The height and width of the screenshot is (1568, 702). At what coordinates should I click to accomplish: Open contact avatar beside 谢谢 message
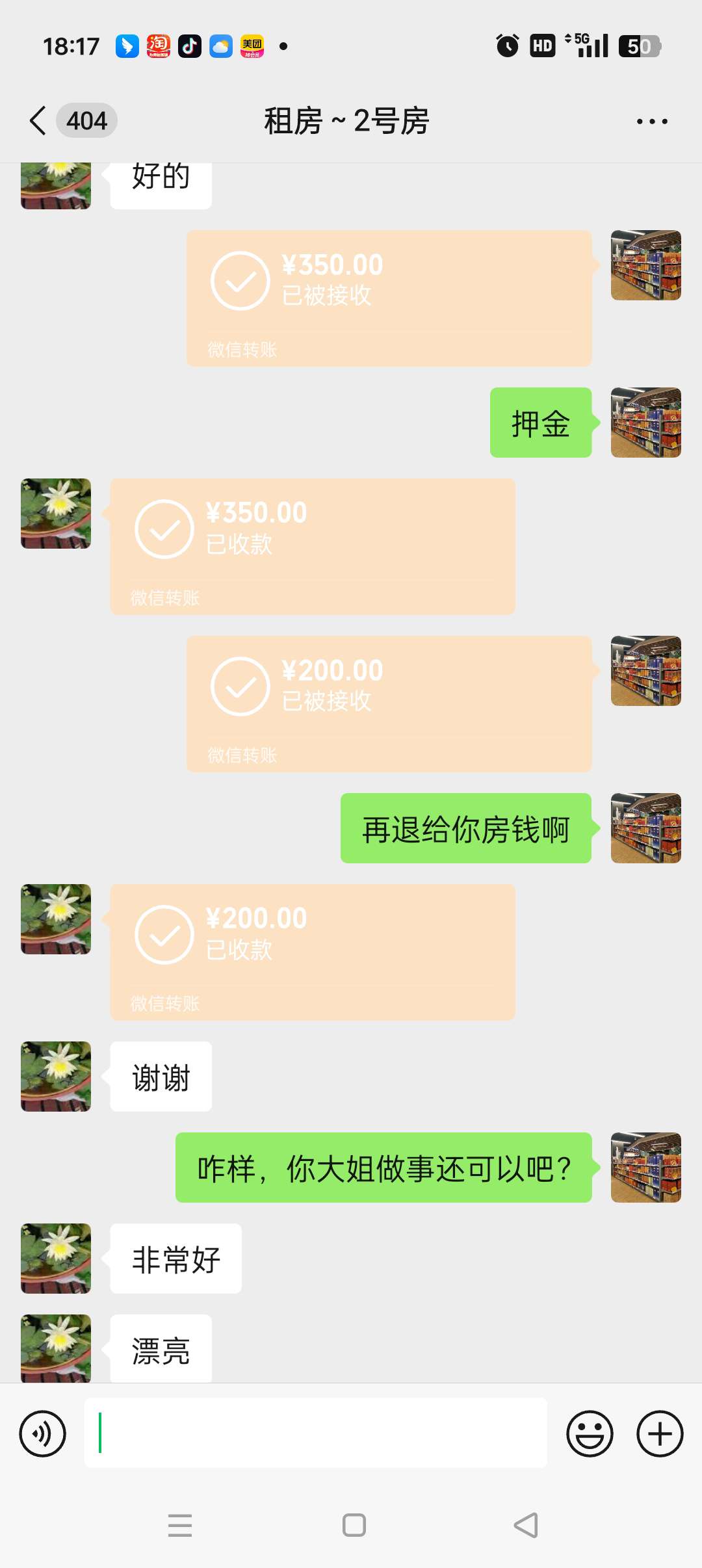[x=56, y=1077]
